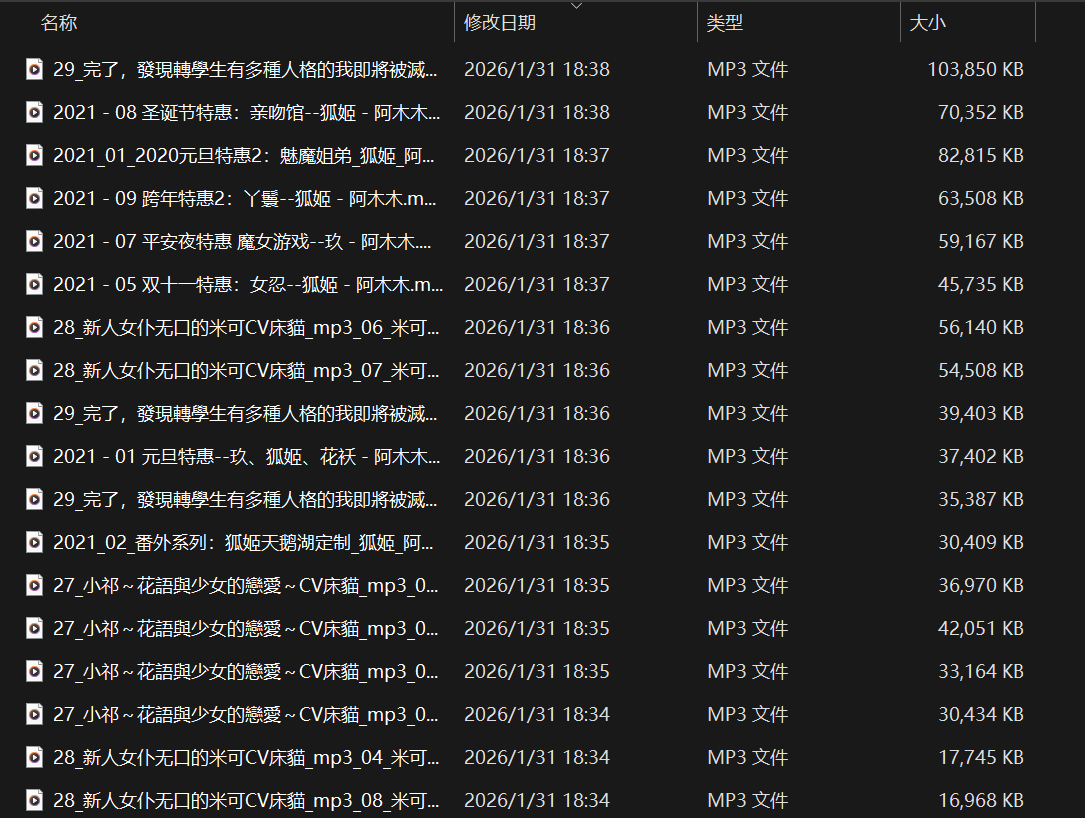Select the 29_完了 file sized 103,850 KB
The image size is (1085, 818).
point(245,70)
